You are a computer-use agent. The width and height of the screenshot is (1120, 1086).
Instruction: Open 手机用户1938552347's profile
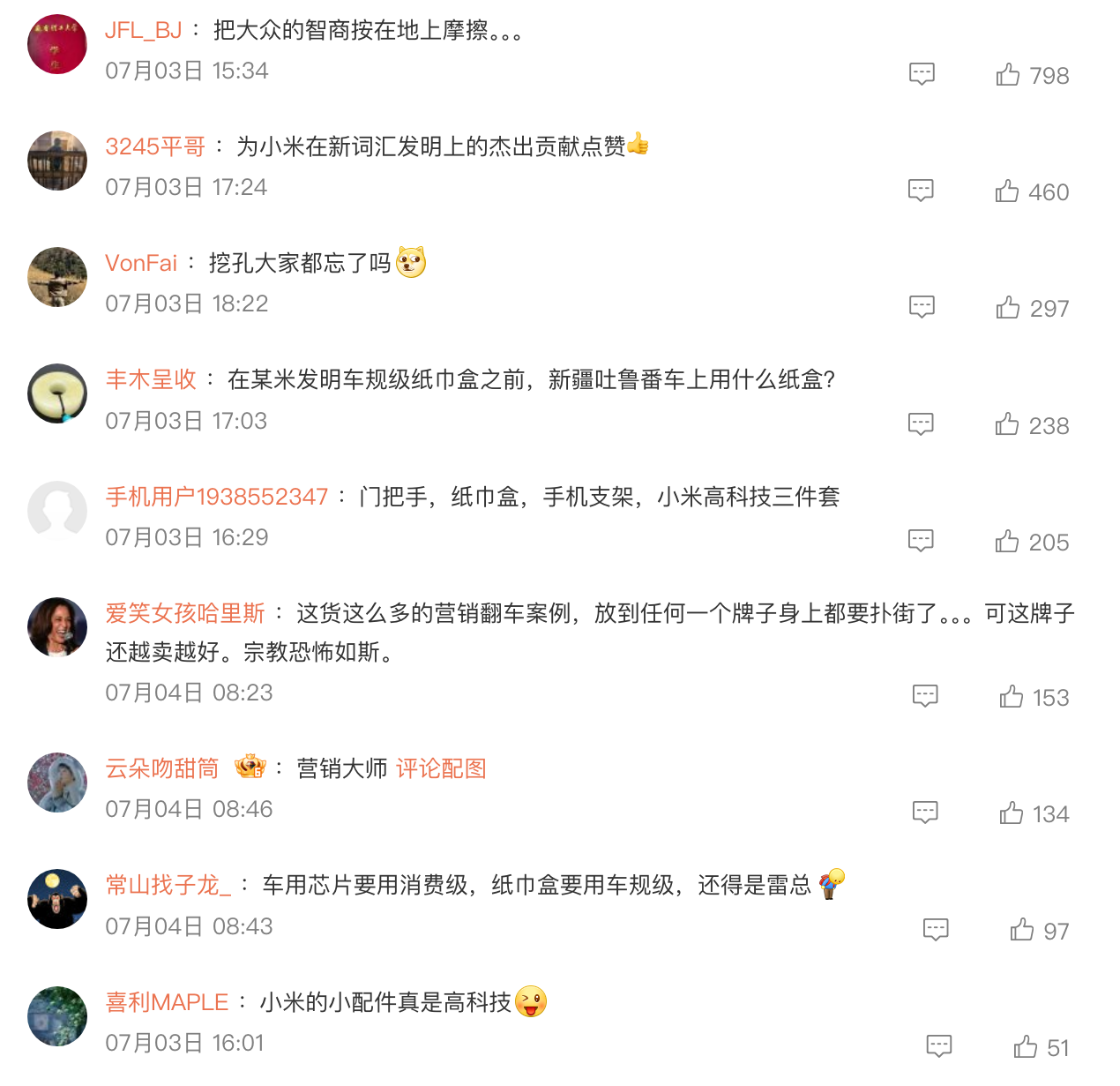pos(217,497)
